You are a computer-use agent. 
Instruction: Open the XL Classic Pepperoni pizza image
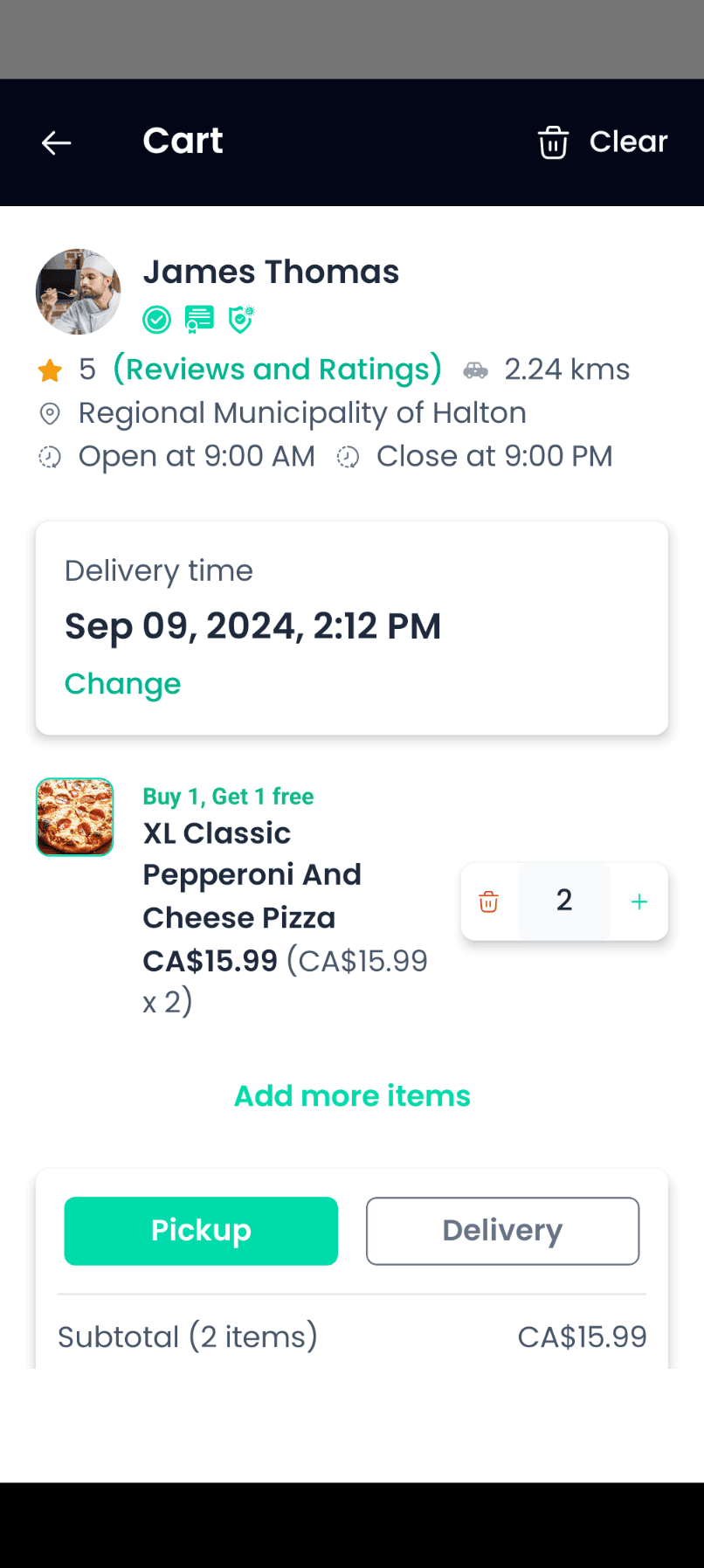pos(75,817)
